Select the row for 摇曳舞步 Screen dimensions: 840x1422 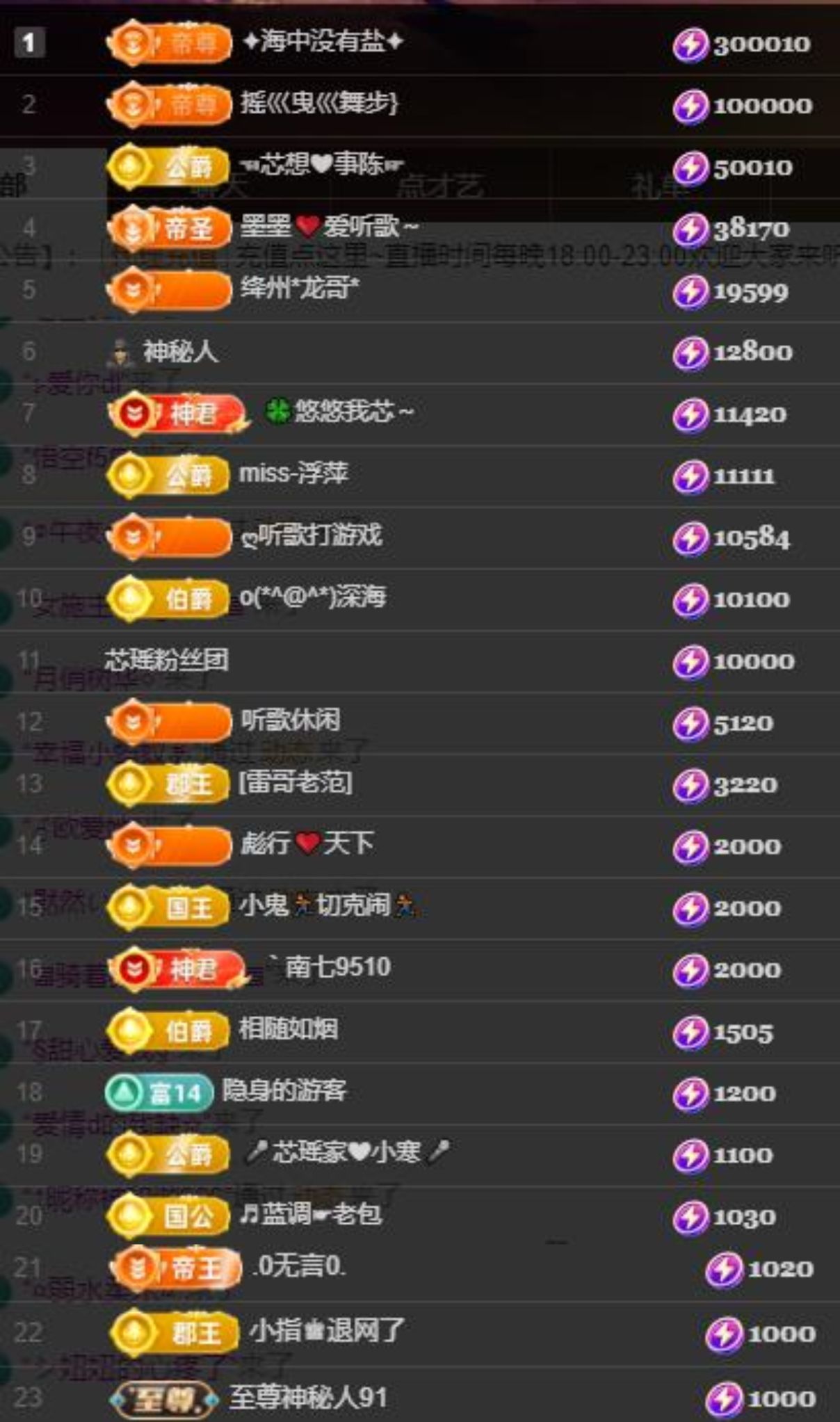tap(318, 104)
